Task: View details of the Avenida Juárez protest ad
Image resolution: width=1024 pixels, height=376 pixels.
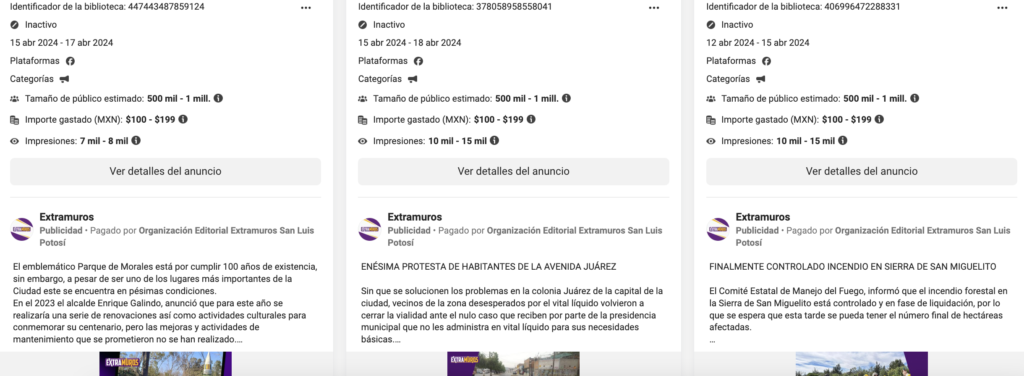Action: tap(513, 172)
